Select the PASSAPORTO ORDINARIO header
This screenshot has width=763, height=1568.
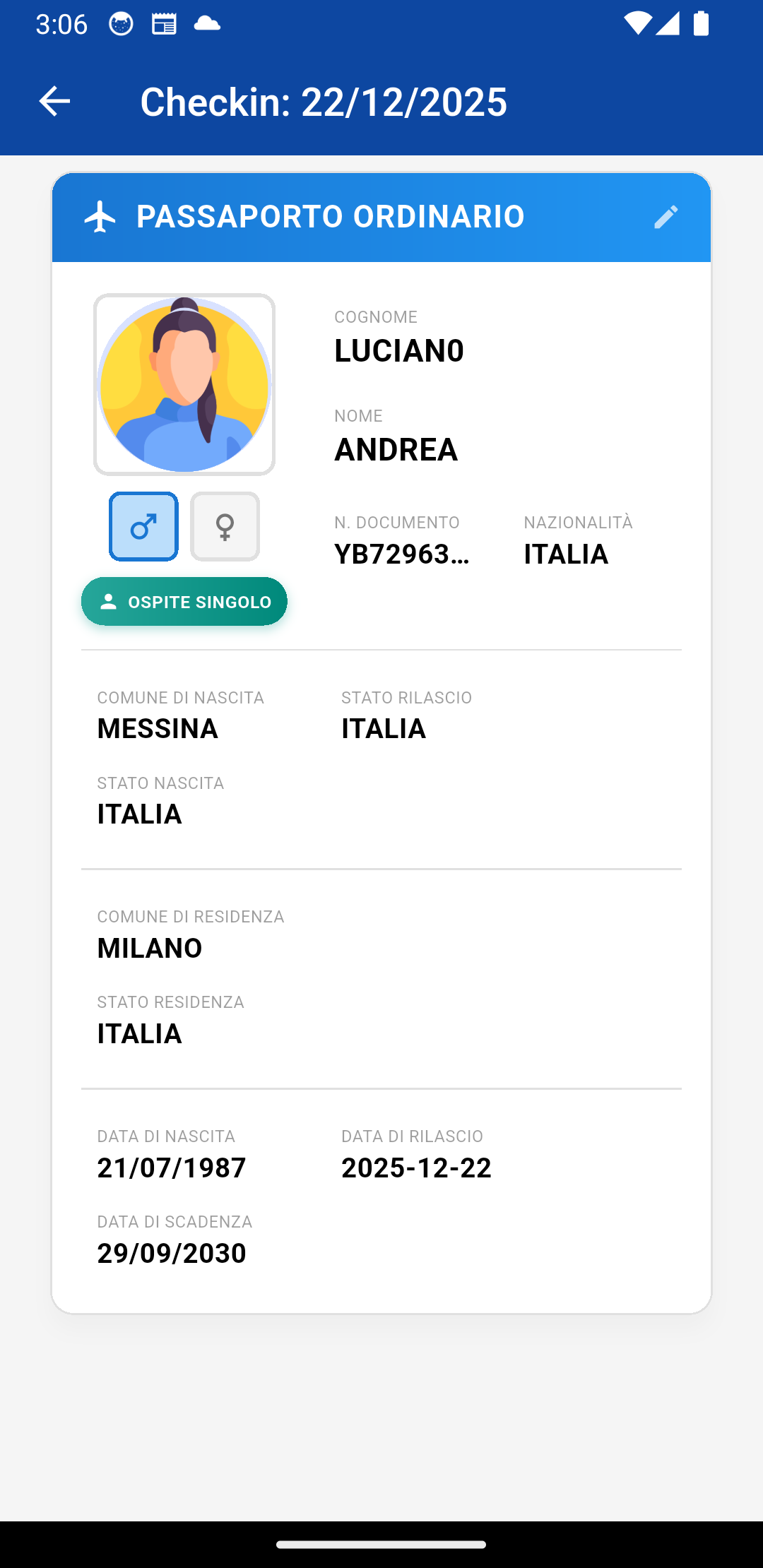pyautogui.click(x=330, y=217)
